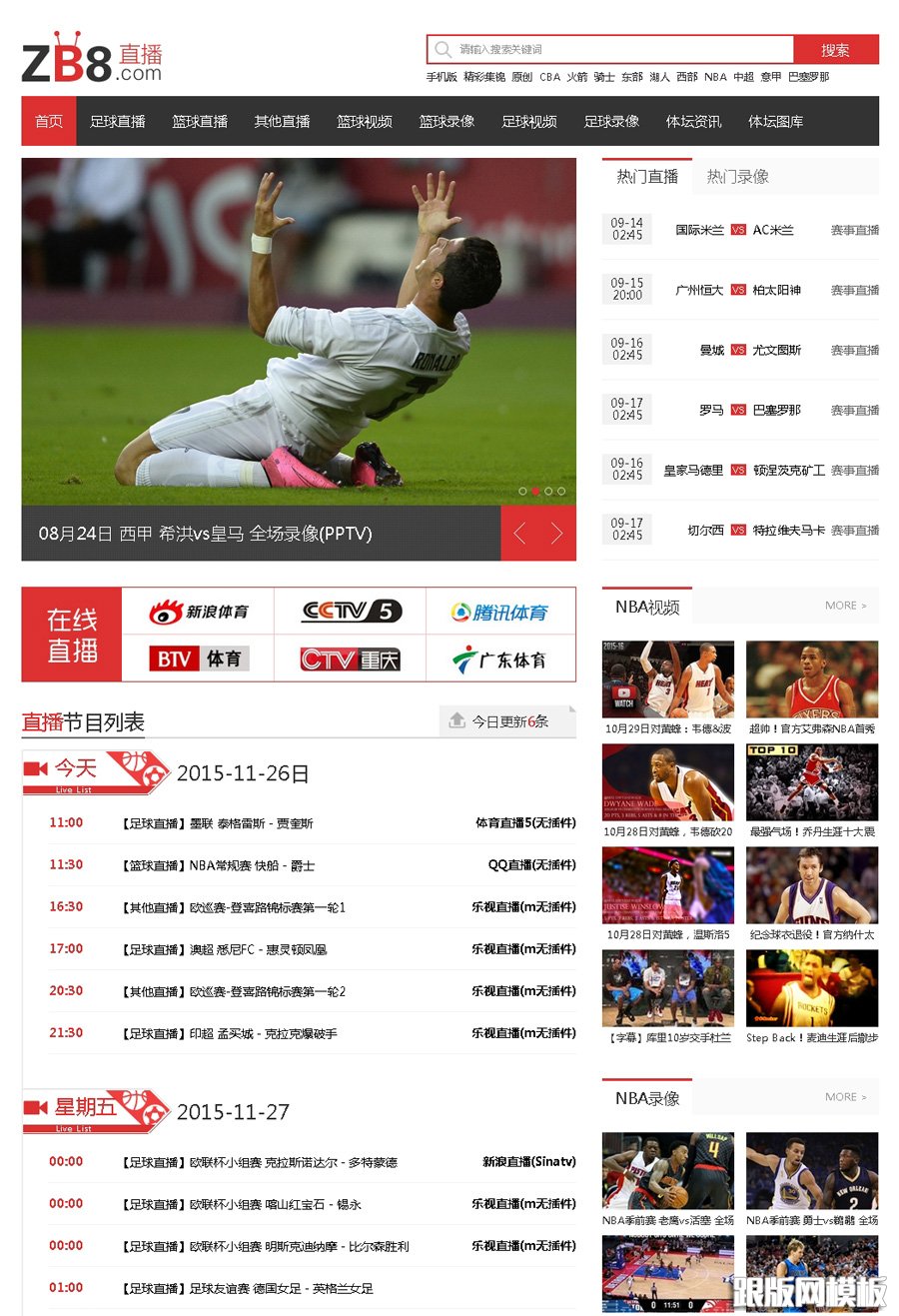This screenshot has width=899, height=1316.
Task: Click the upload icon beside 今日更新6条
Action: (x=458, y=721)
